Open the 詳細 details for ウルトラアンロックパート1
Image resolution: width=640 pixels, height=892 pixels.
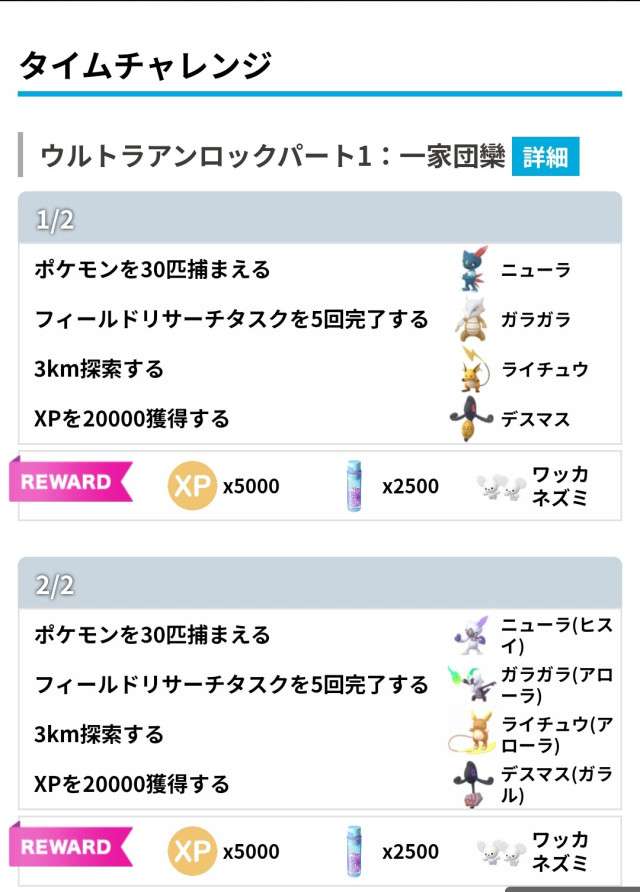pos(545,157)
